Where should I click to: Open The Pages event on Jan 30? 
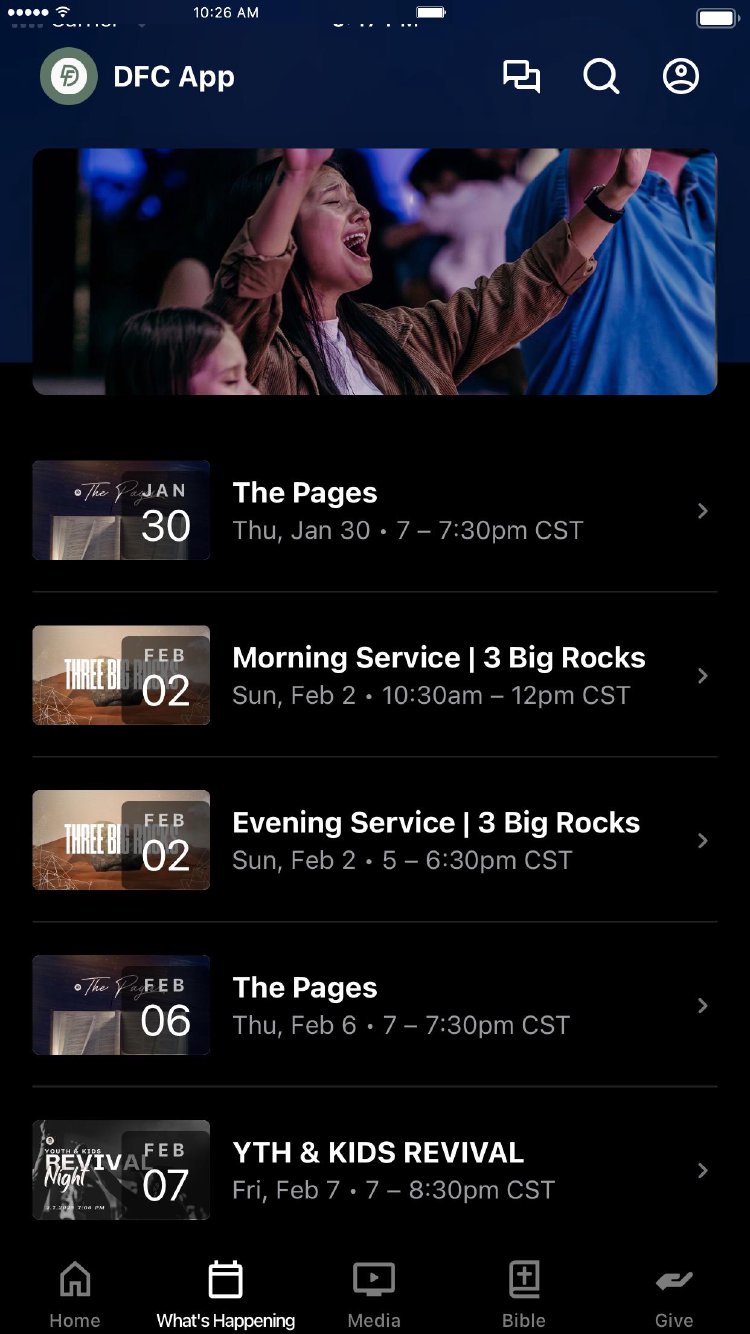point(375,510)
